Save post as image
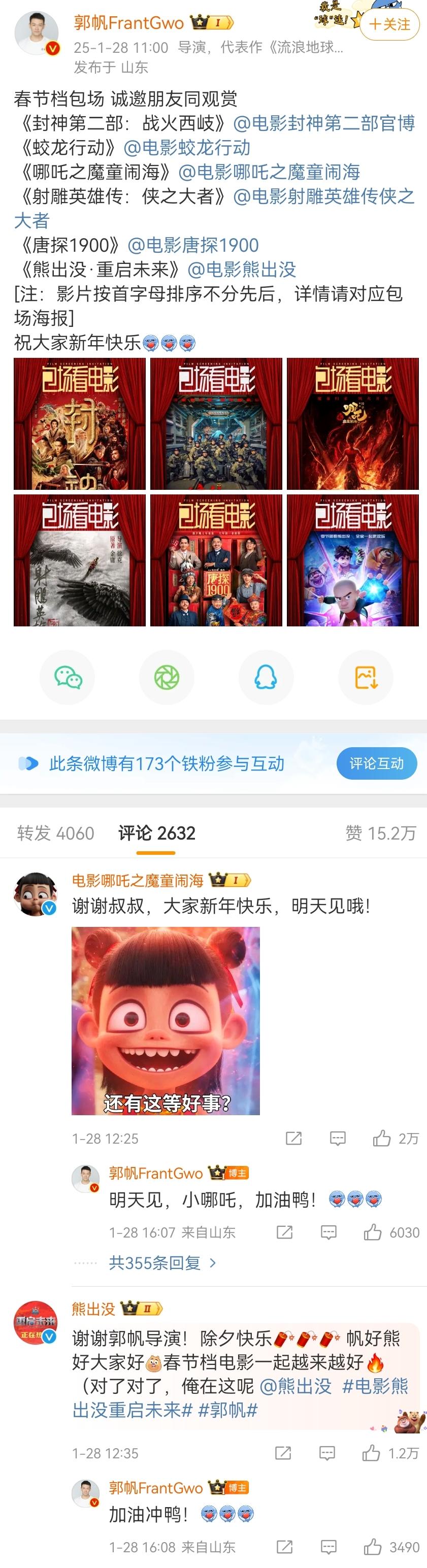427x1568 pixels. point(366,678)
